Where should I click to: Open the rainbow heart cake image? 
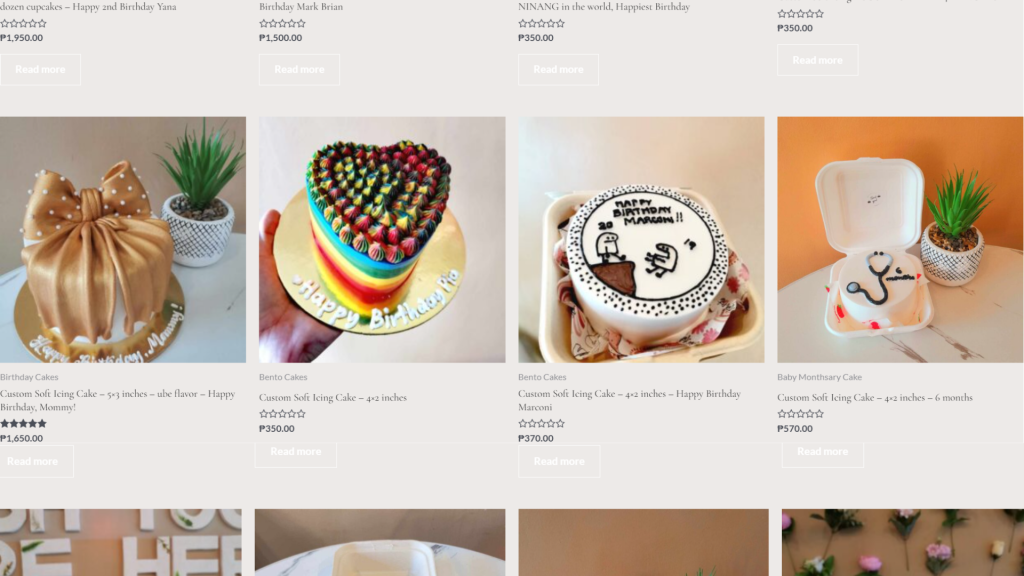(x=382, y=240)
